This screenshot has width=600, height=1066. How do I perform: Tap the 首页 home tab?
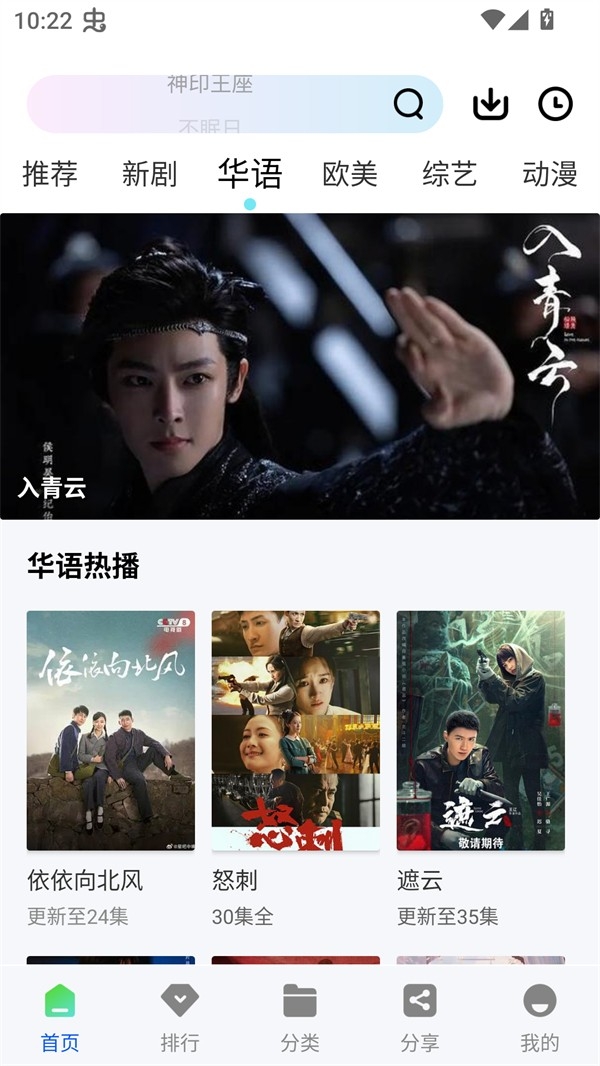pos(60,1016)
